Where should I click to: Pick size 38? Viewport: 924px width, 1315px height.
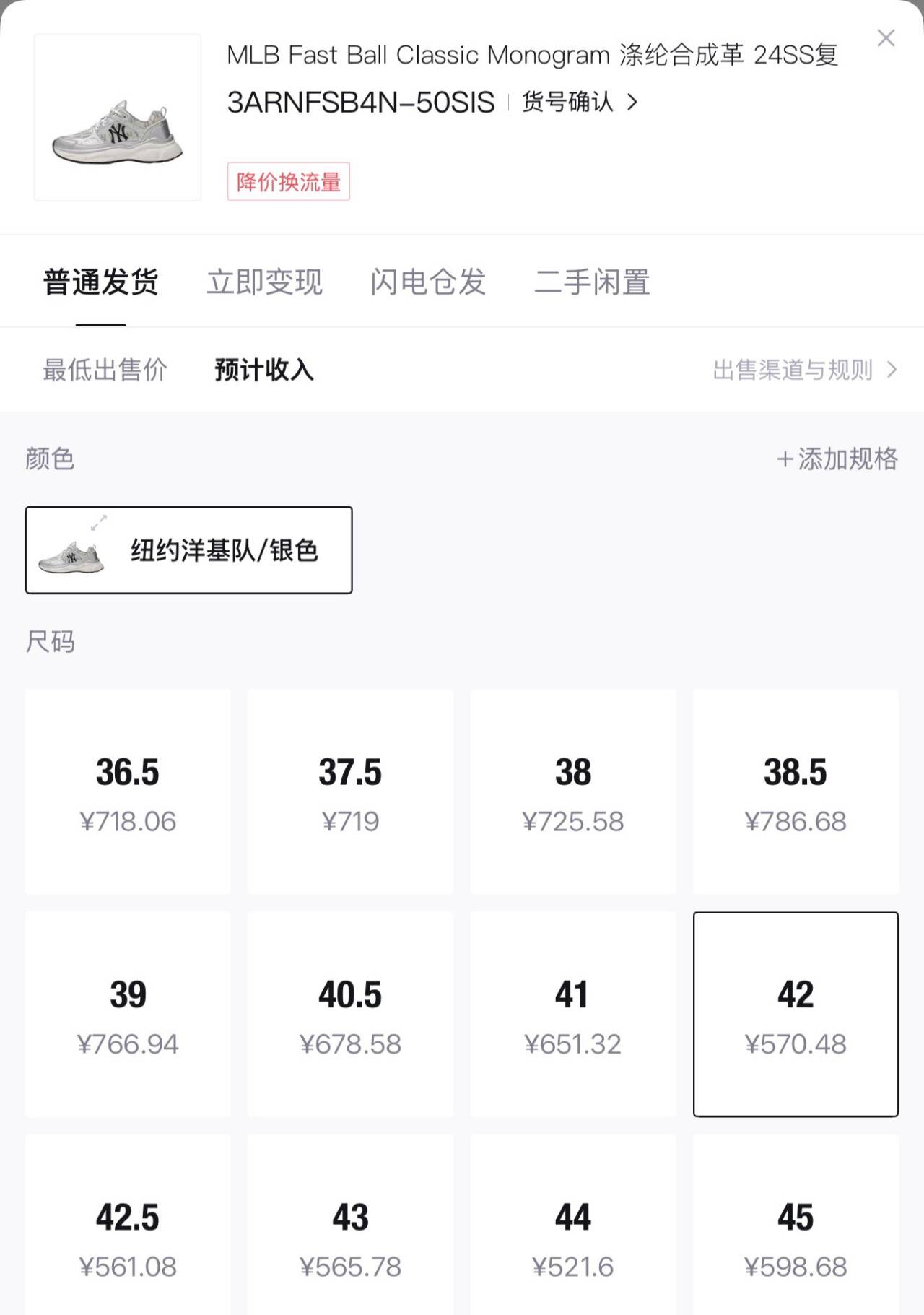click(573, 791)
